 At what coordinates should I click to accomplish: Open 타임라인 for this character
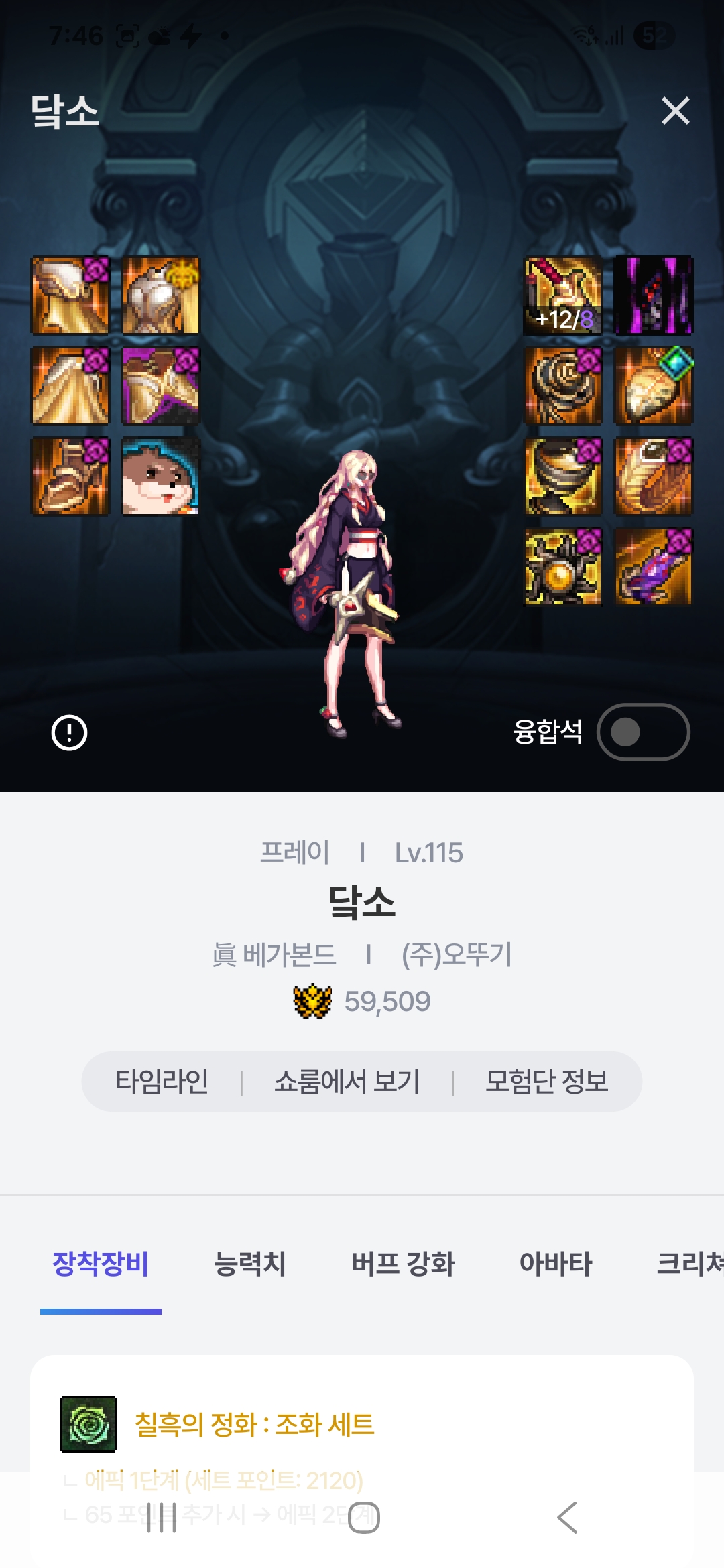click(x=162, y=1082)
